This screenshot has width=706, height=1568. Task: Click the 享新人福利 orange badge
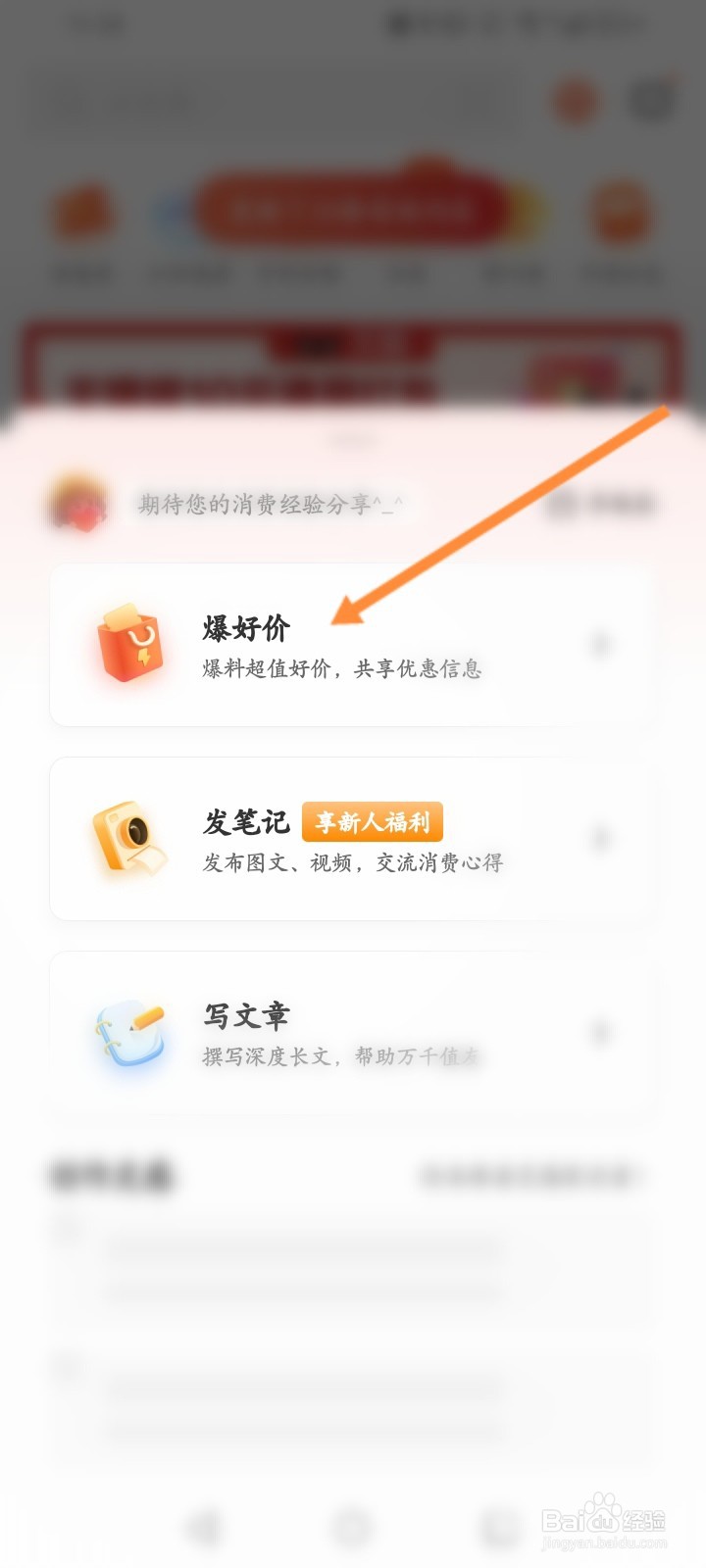click(x=374, y=821)
